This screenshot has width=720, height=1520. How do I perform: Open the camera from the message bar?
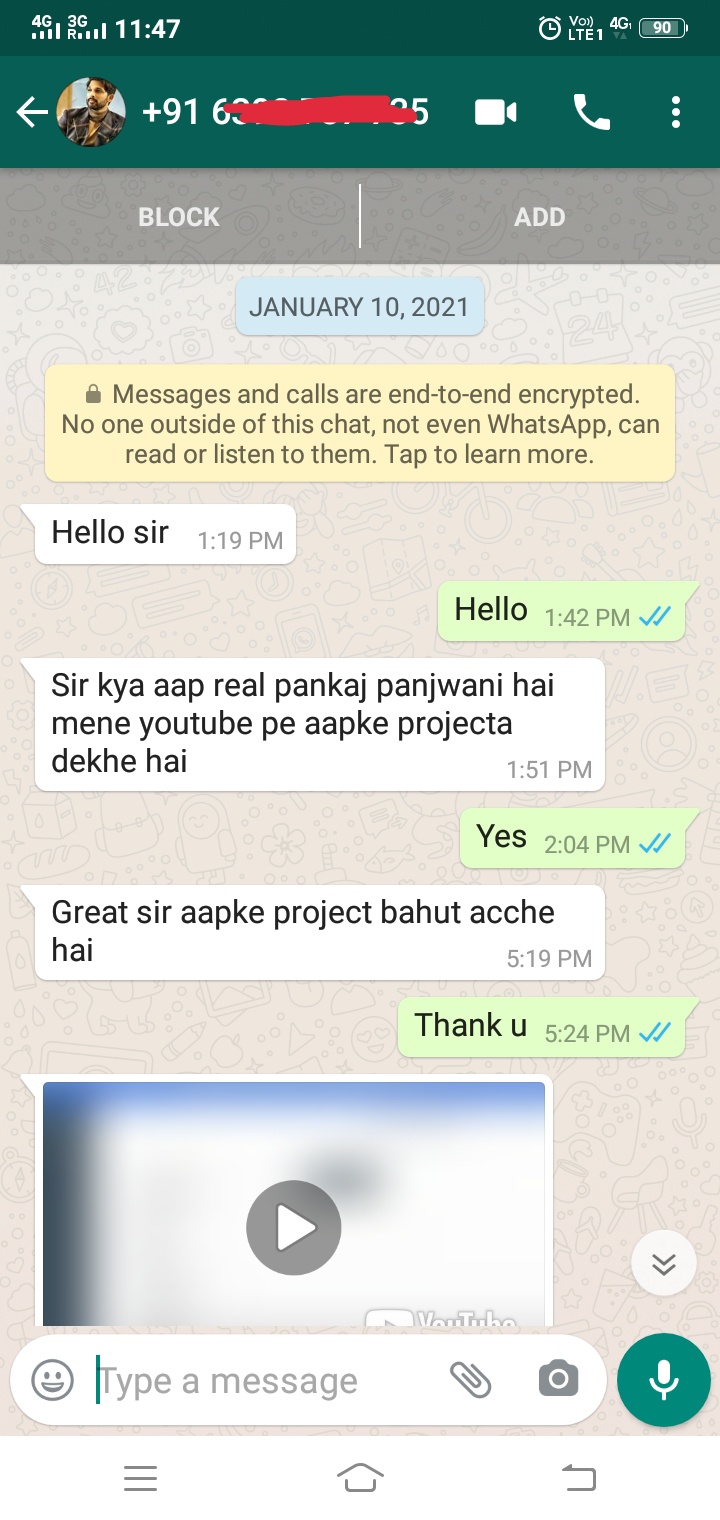tap(558, 1380)
